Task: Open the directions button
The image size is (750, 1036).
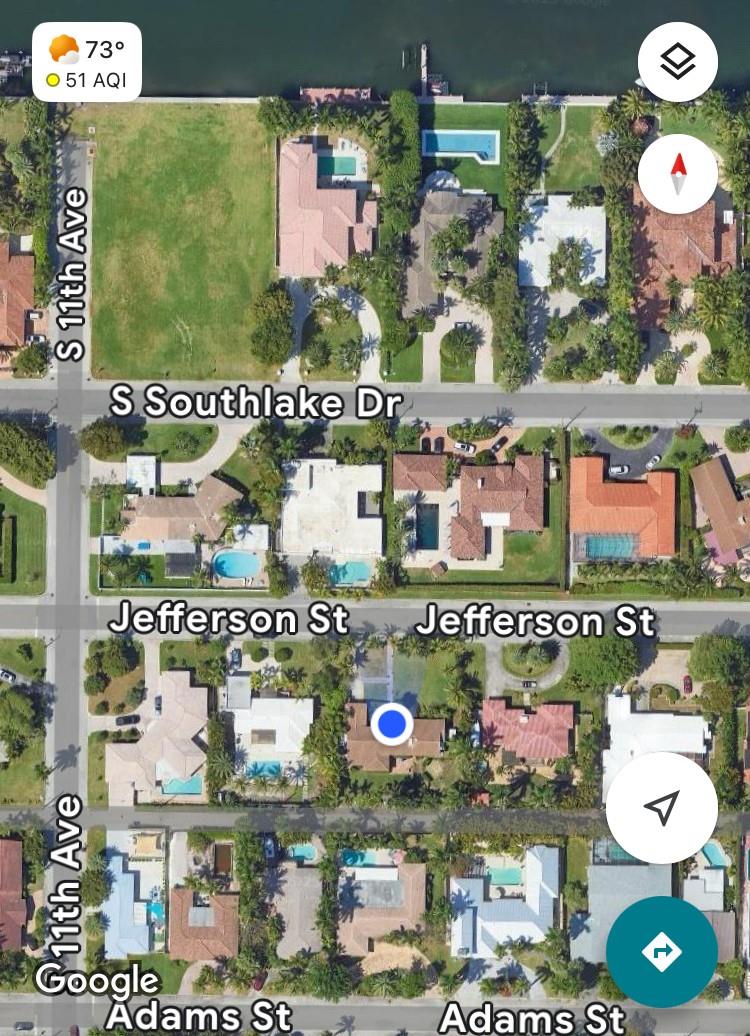Action: click(x=661, y=950)
